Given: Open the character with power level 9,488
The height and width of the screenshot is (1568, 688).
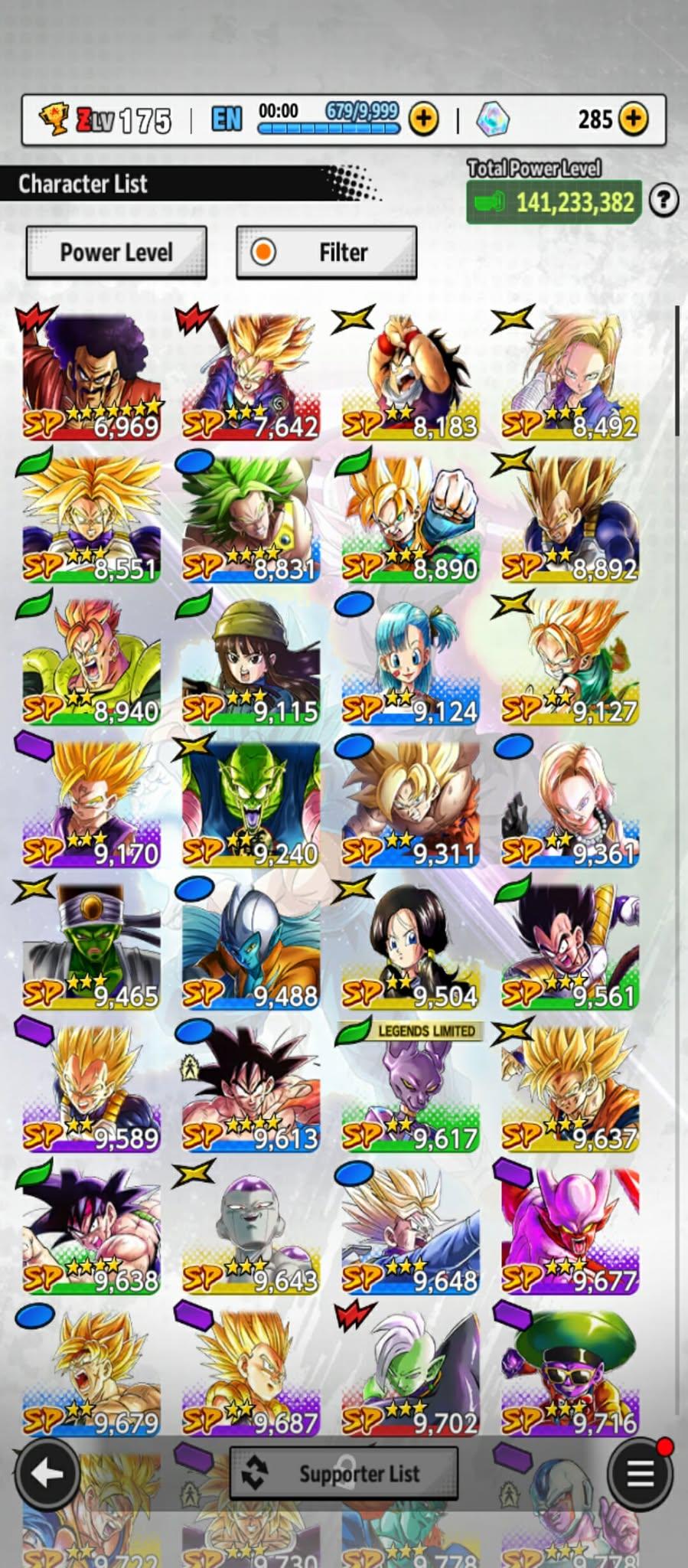Looking at the screenshot, I should 251,946.
